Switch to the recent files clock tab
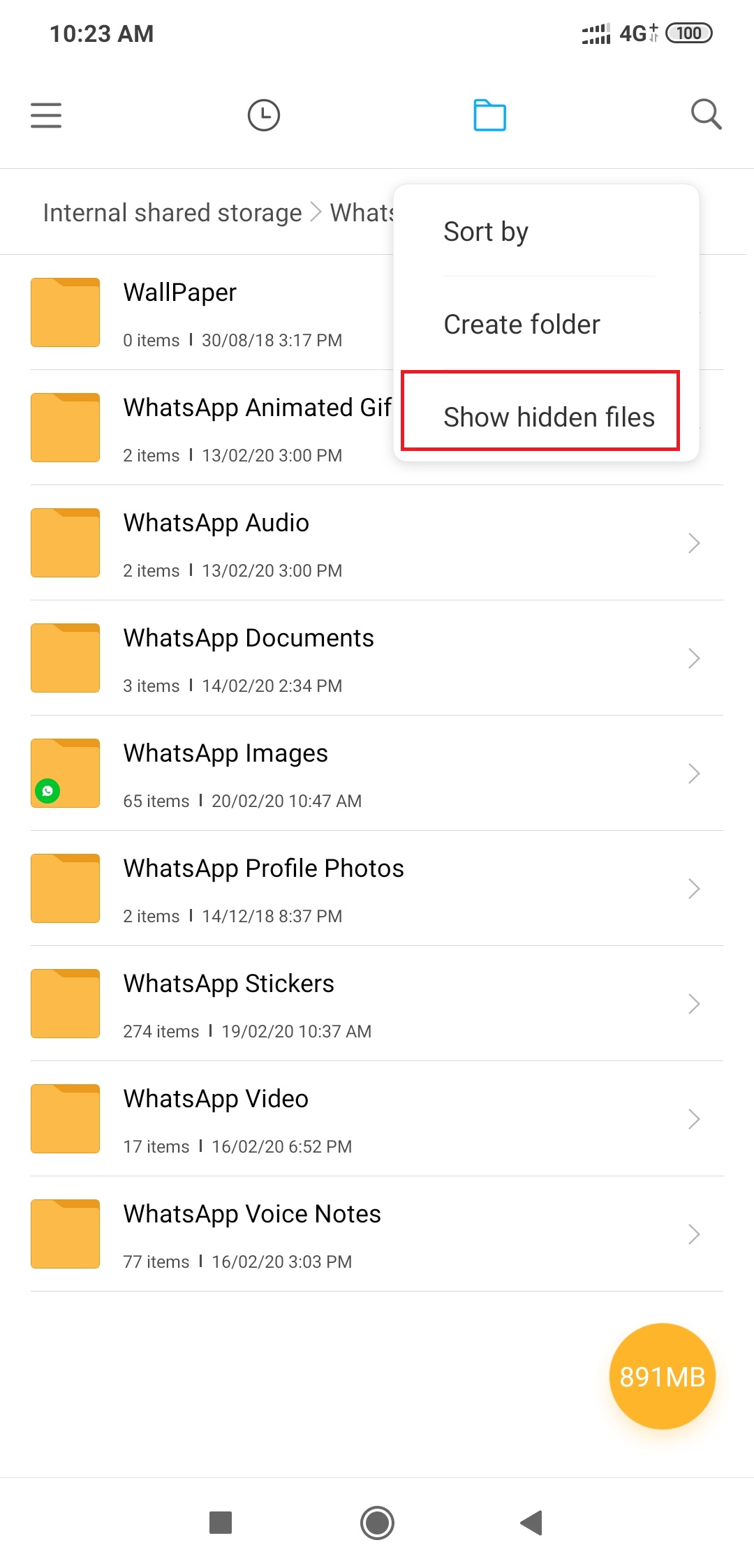 (x=264, y=115)
